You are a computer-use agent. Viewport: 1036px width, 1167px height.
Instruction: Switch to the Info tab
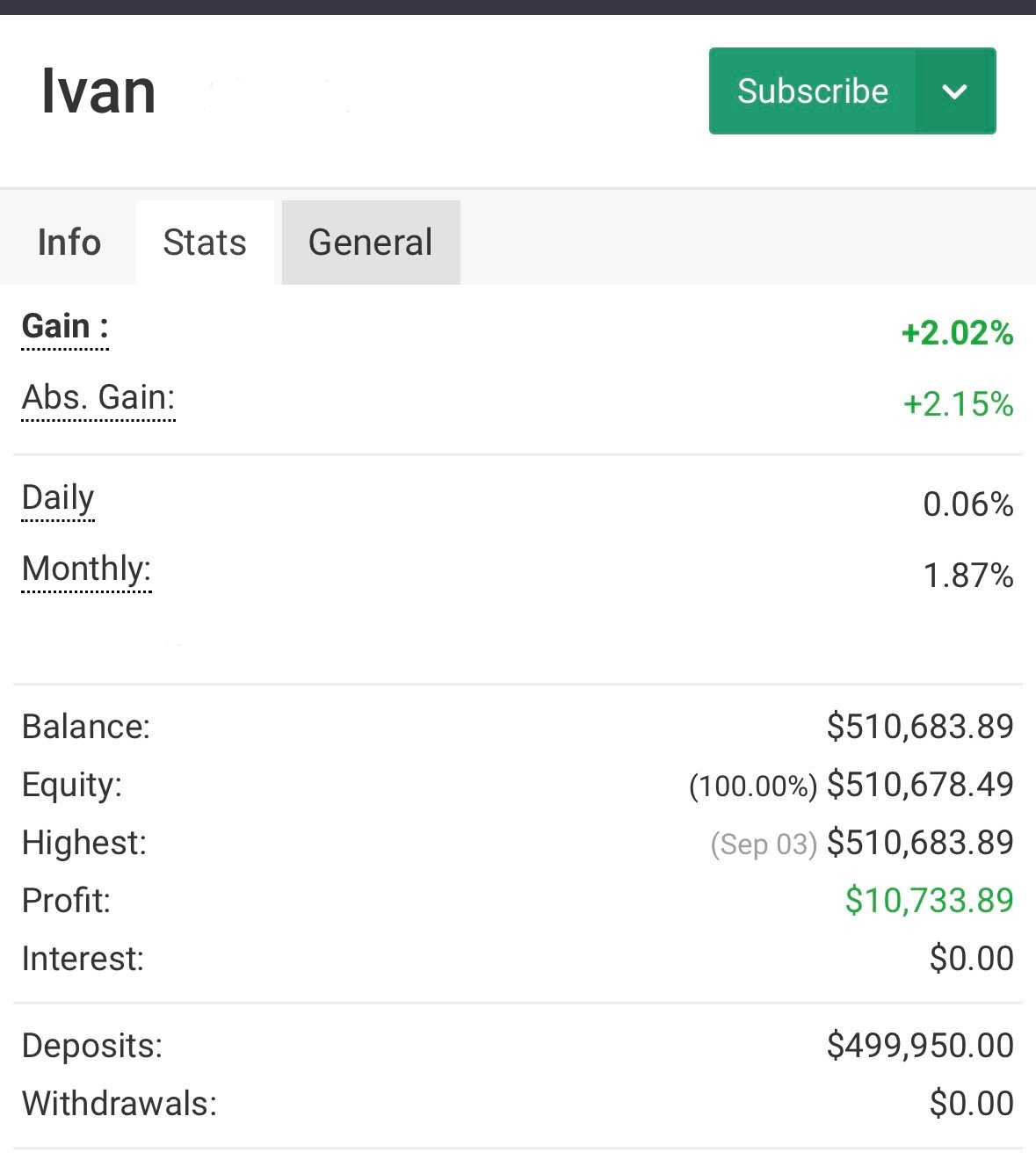point(69,243)
